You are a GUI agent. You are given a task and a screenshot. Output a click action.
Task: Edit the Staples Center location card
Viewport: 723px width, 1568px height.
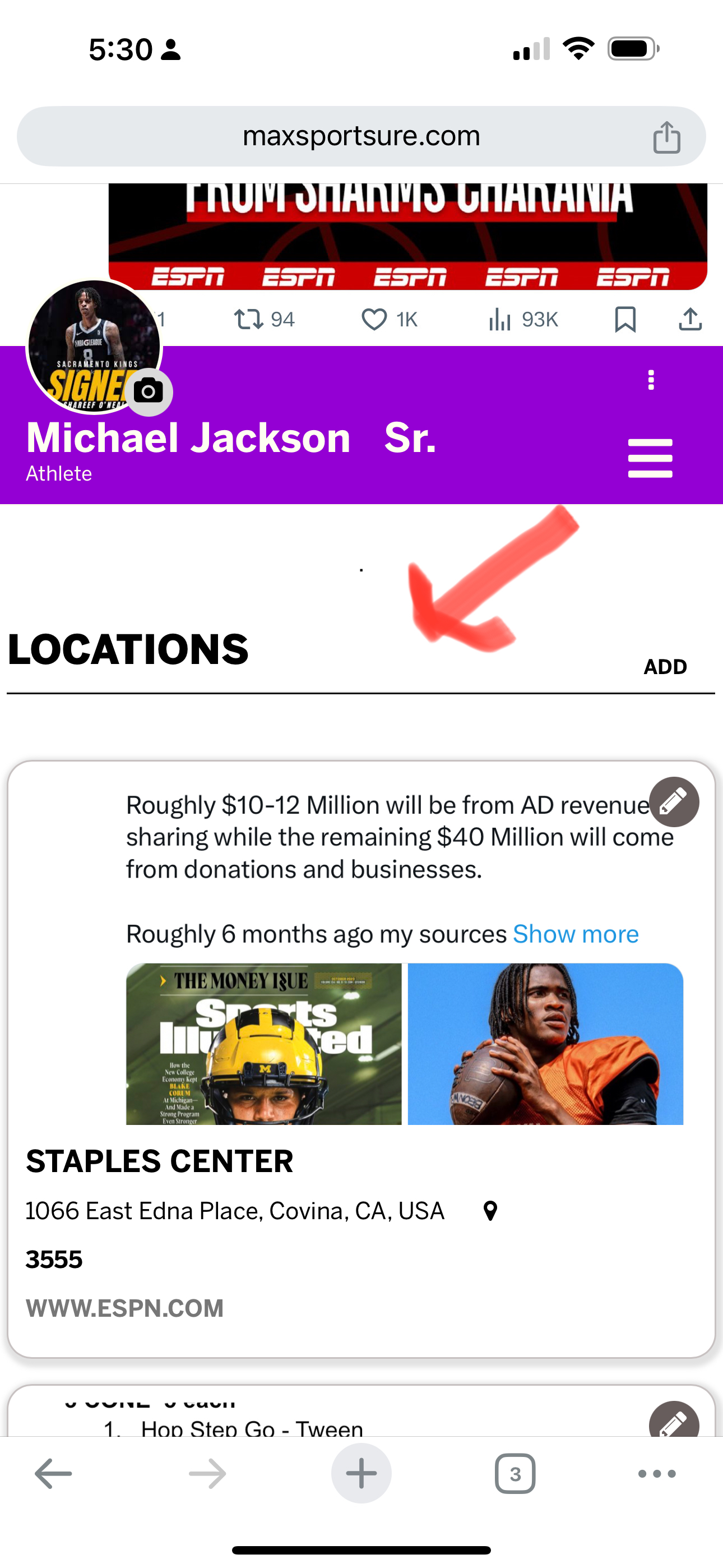coord(674,801)
